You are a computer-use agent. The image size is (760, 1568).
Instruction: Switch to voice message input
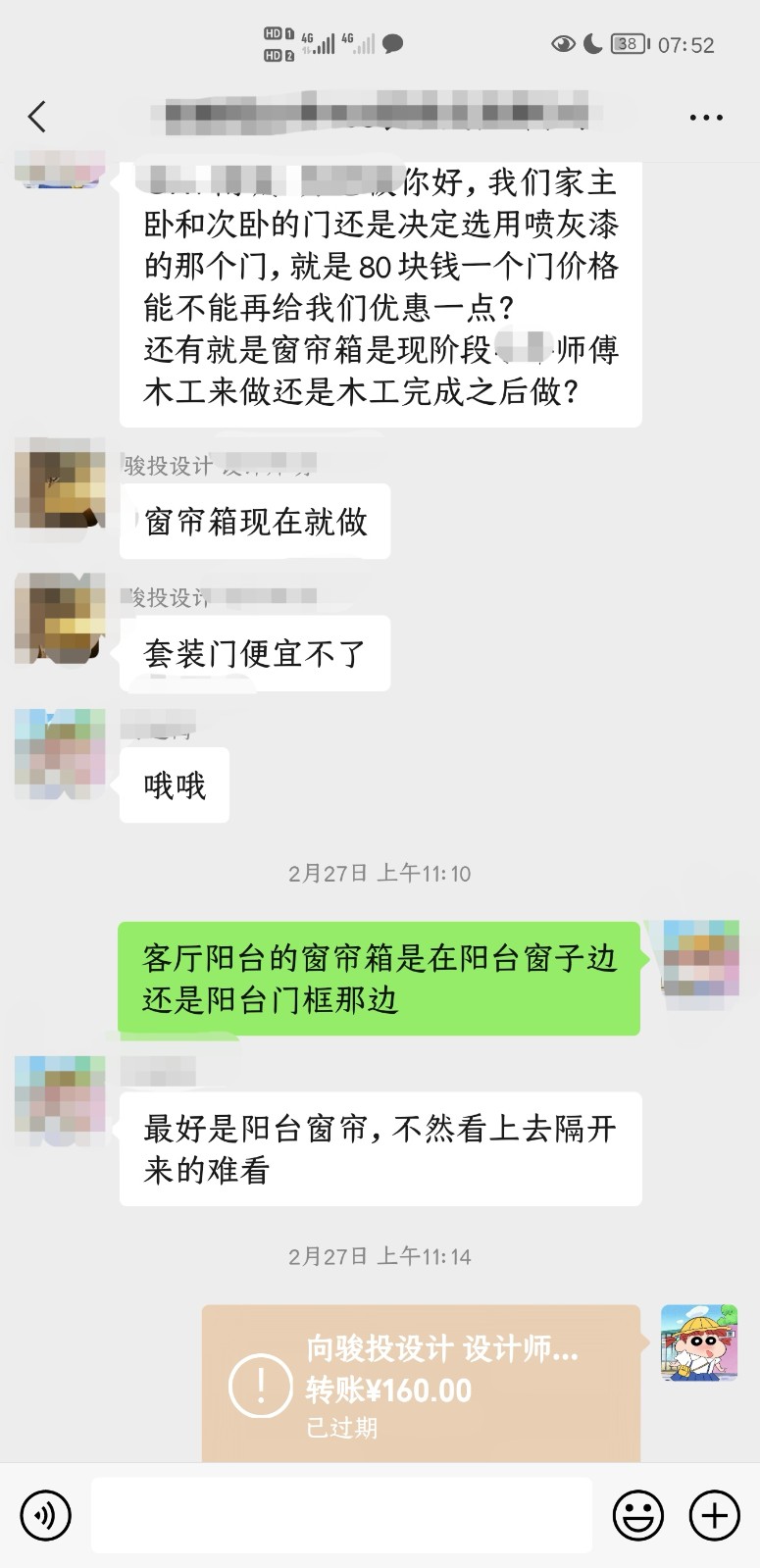[45, 1515]
